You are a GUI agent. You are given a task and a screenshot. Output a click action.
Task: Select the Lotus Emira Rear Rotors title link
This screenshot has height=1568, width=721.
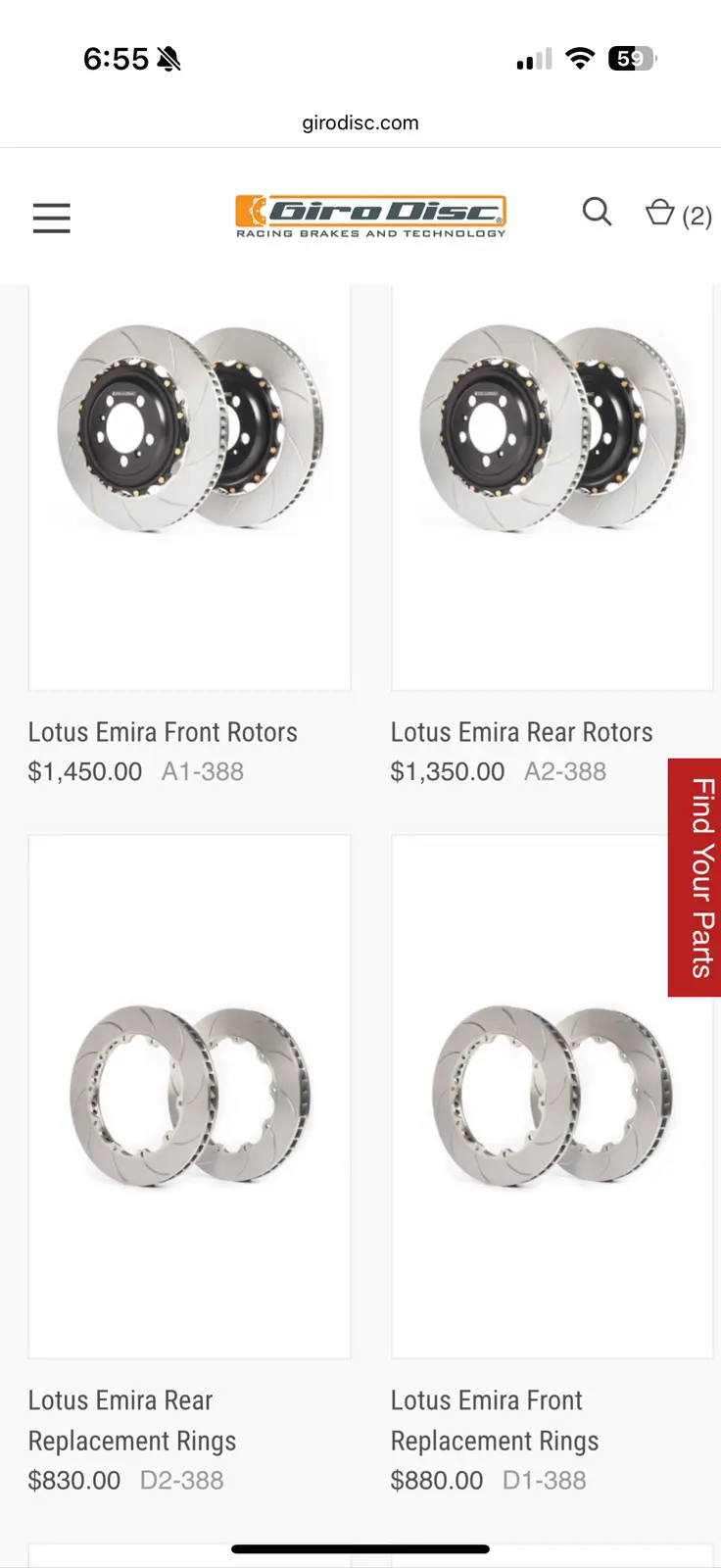tap(521, 732)
